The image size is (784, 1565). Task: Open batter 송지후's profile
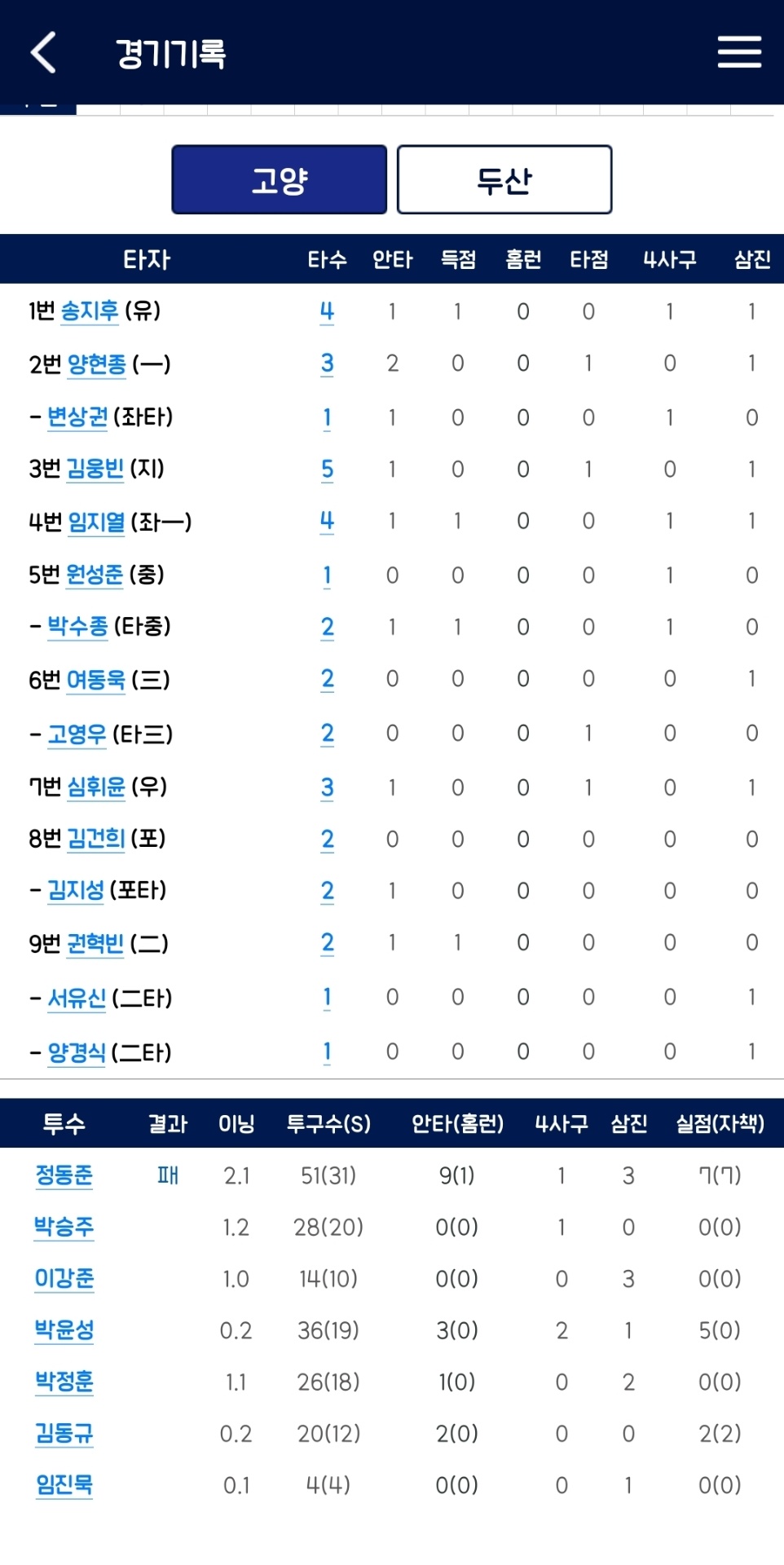(90, 311)
